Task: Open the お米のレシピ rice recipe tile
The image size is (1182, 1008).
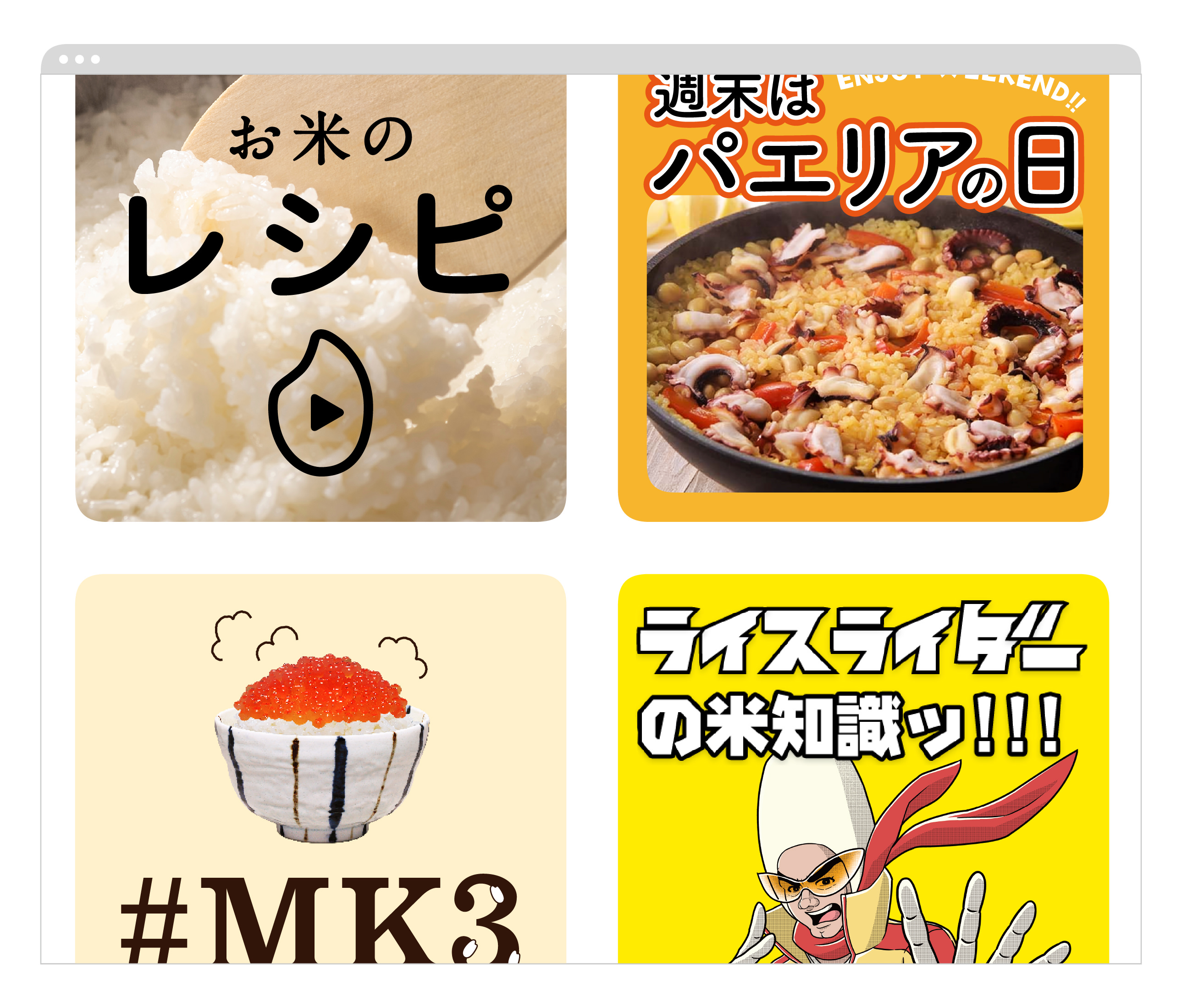Action: click(x=320, y=297)
